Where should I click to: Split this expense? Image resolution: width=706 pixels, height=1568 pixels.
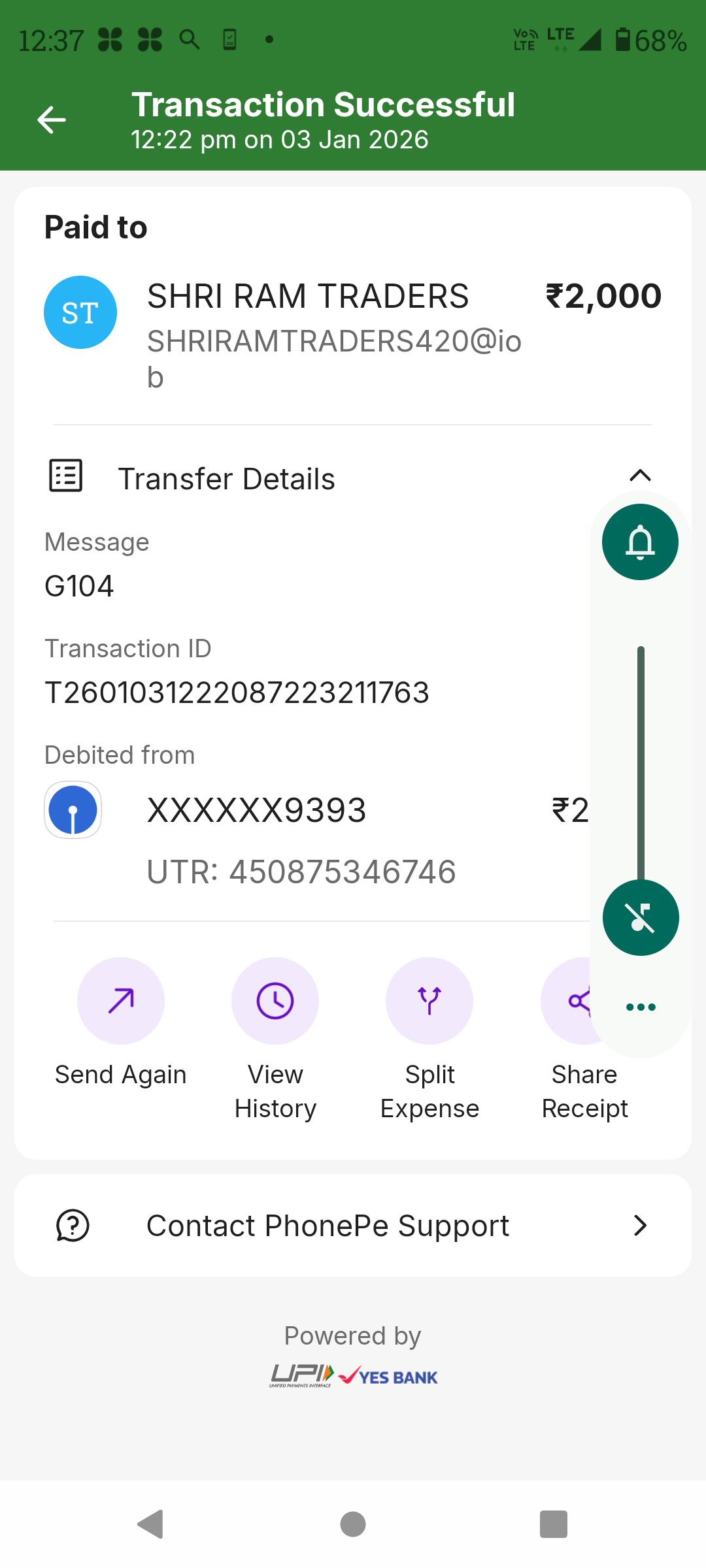click(429, 1001)
